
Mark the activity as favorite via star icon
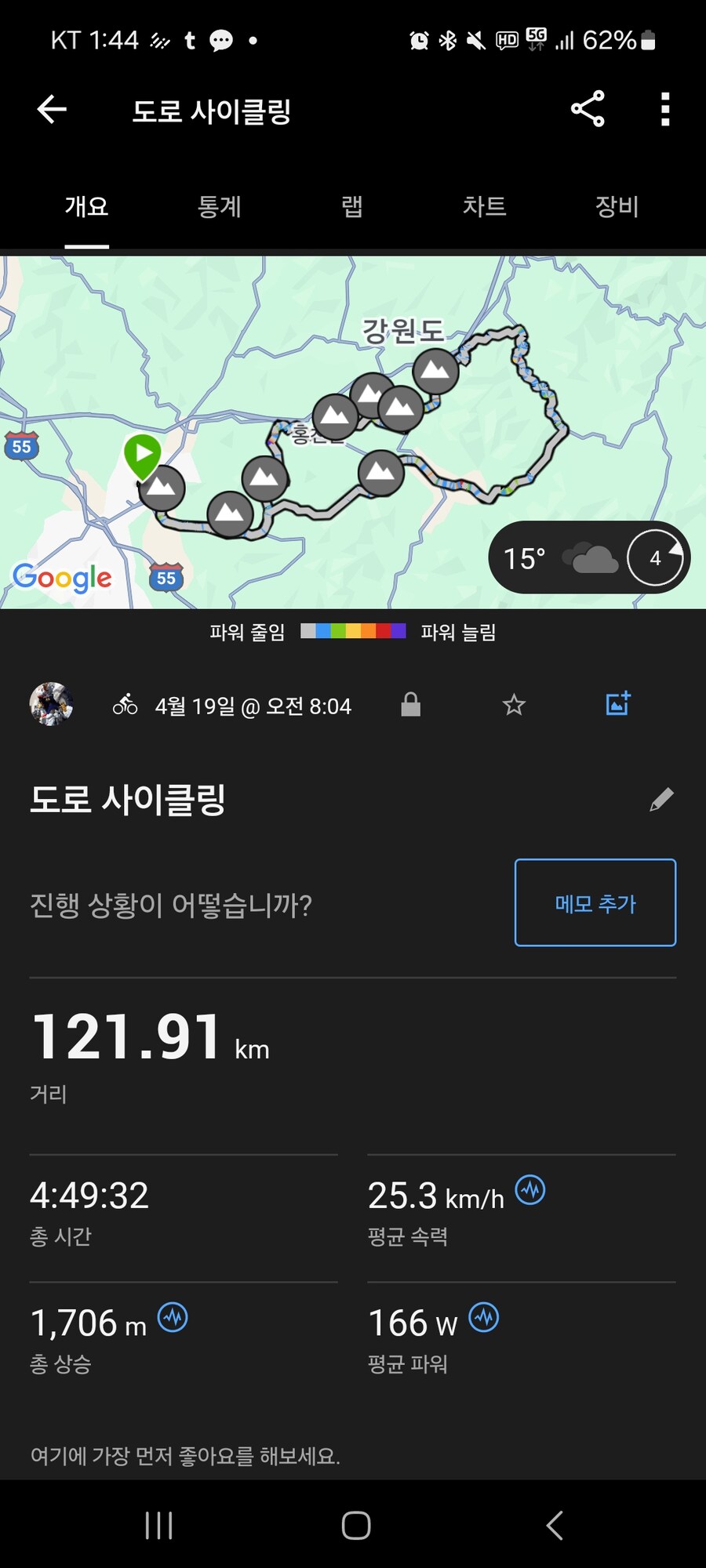pos(515,705)
